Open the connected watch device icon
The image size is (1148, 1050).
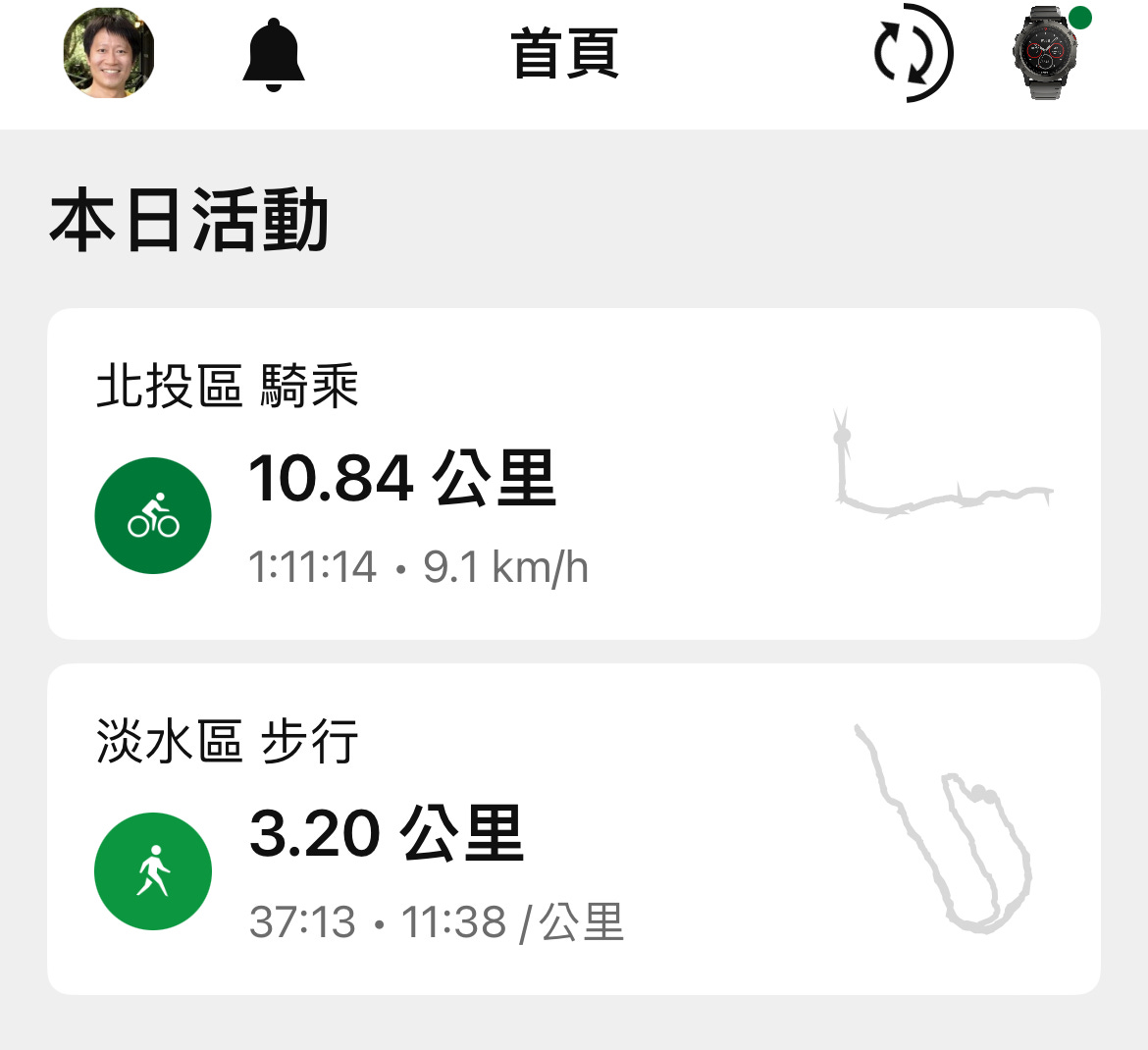1046,53
